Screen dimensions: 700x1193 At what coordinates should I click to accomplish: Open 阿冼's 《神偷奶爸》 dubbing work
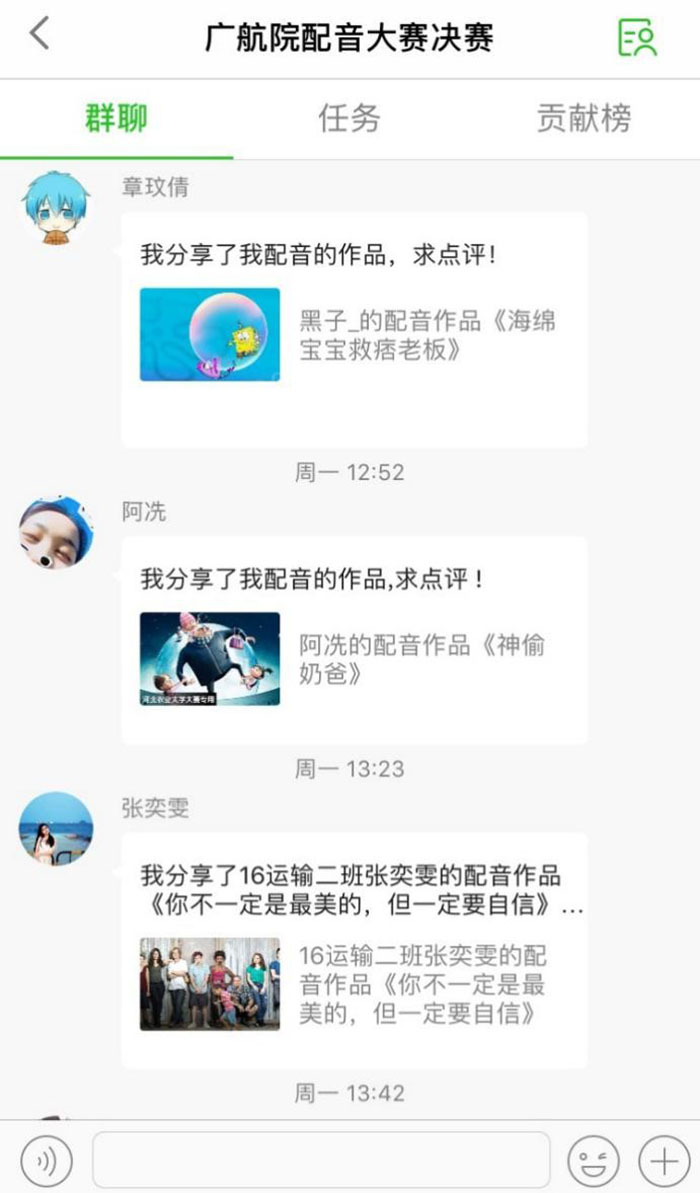[x=354, y=658]
